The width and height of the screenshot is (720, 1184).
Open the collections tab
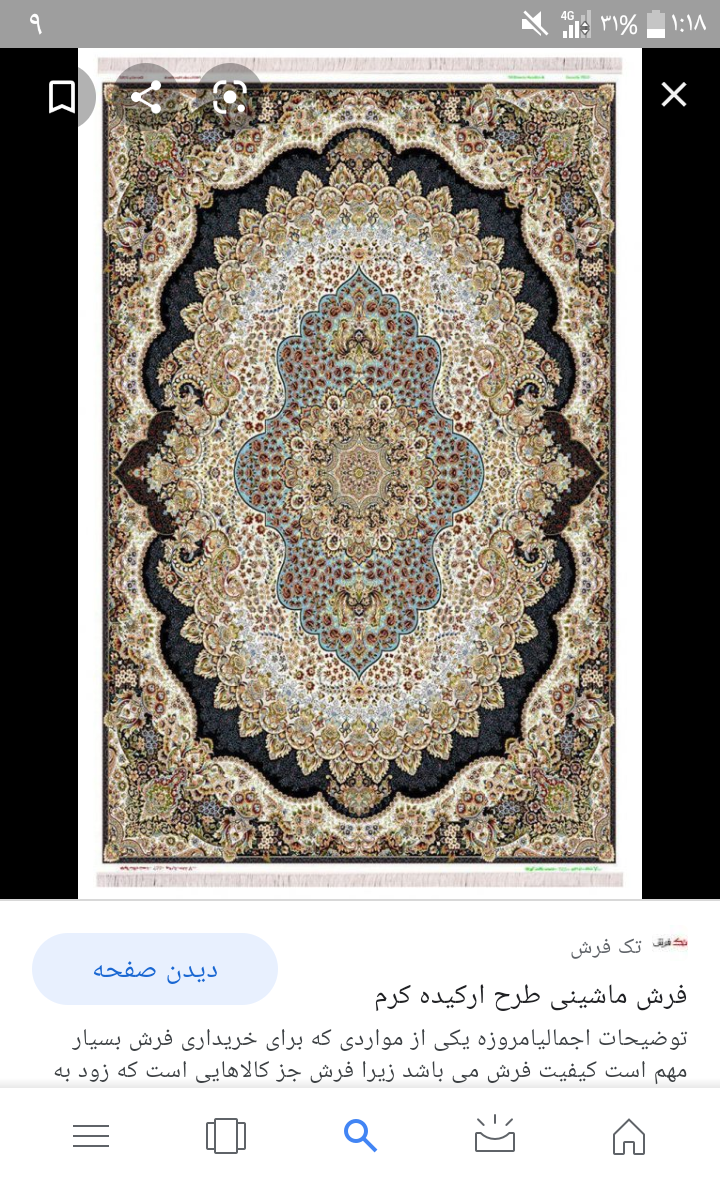[226, 1136]
